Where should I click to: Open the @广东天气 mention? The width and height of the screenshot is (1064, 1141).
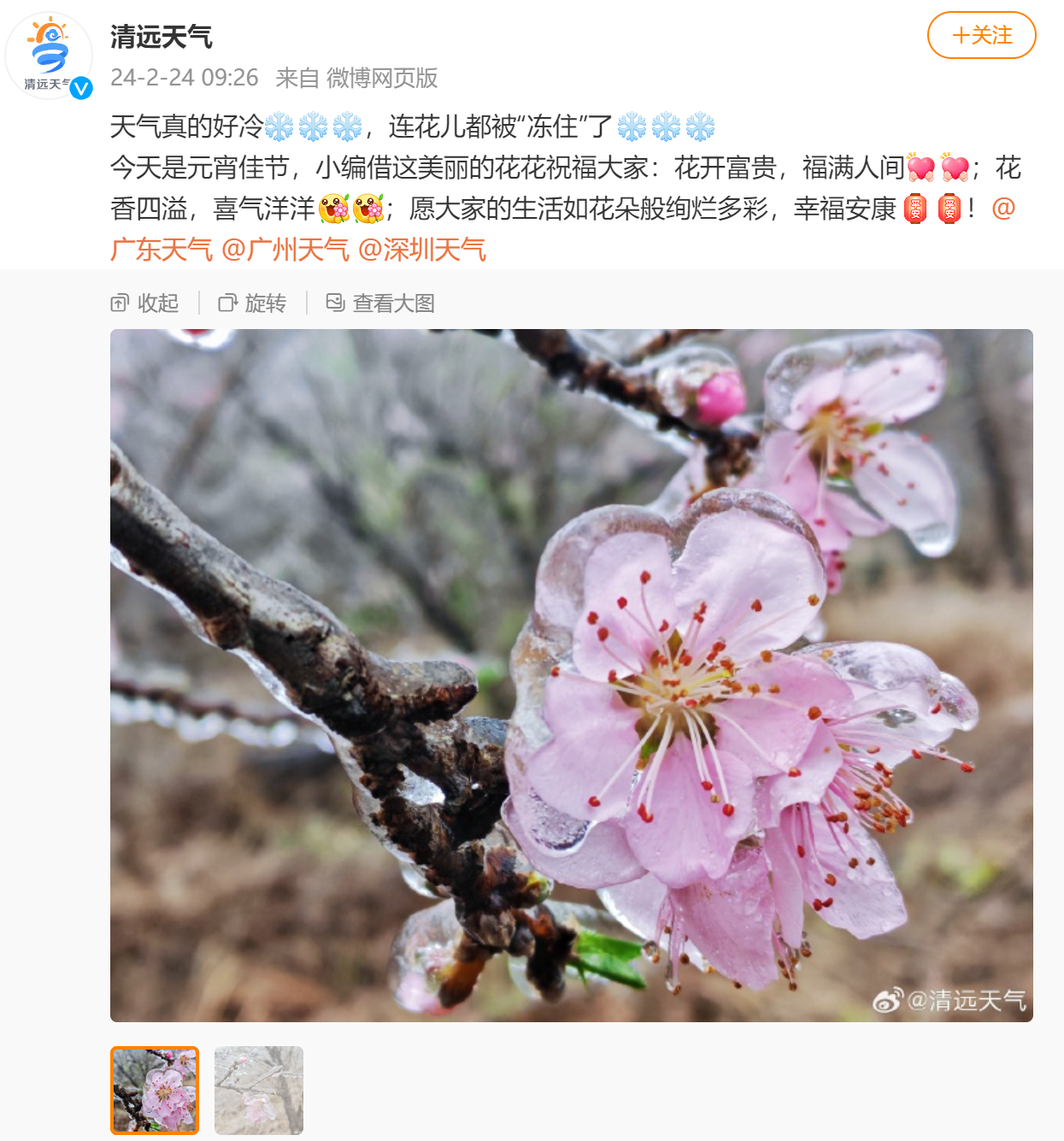click(x=162, y=250)
